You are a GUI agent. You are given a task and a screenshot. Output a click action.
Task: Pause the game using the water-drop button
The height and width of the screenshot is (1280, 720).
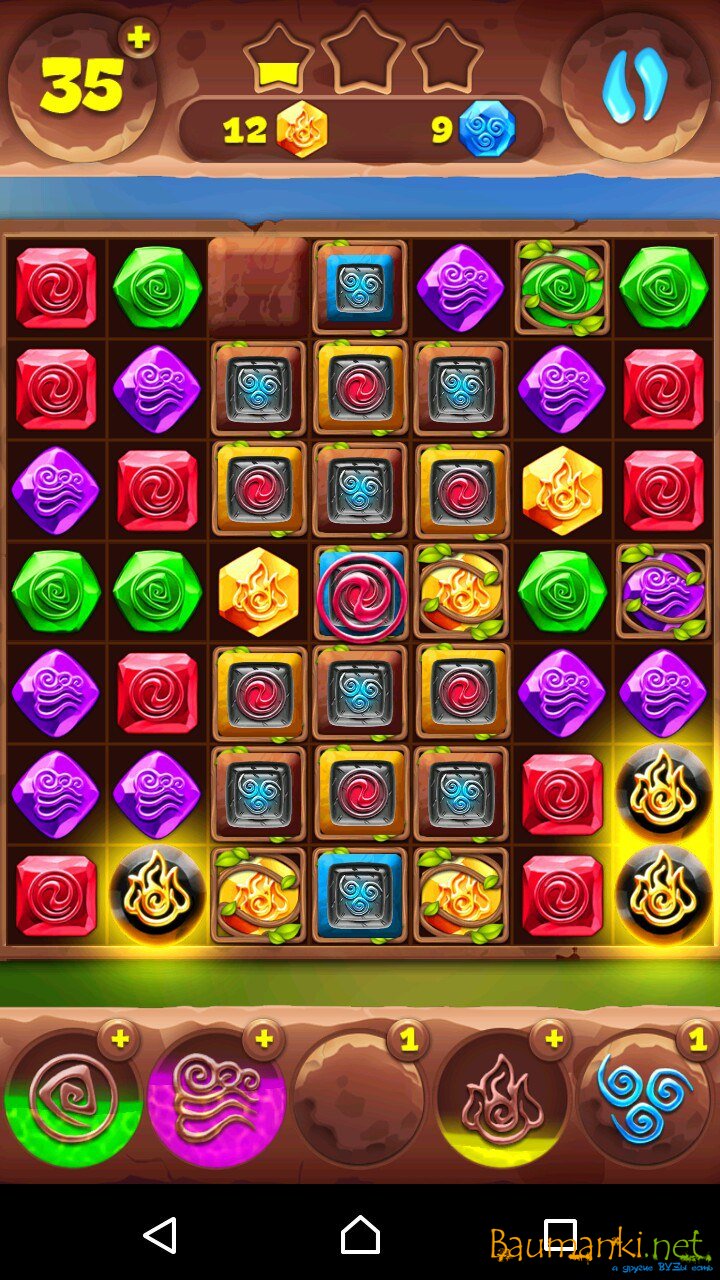pos(634,87)
